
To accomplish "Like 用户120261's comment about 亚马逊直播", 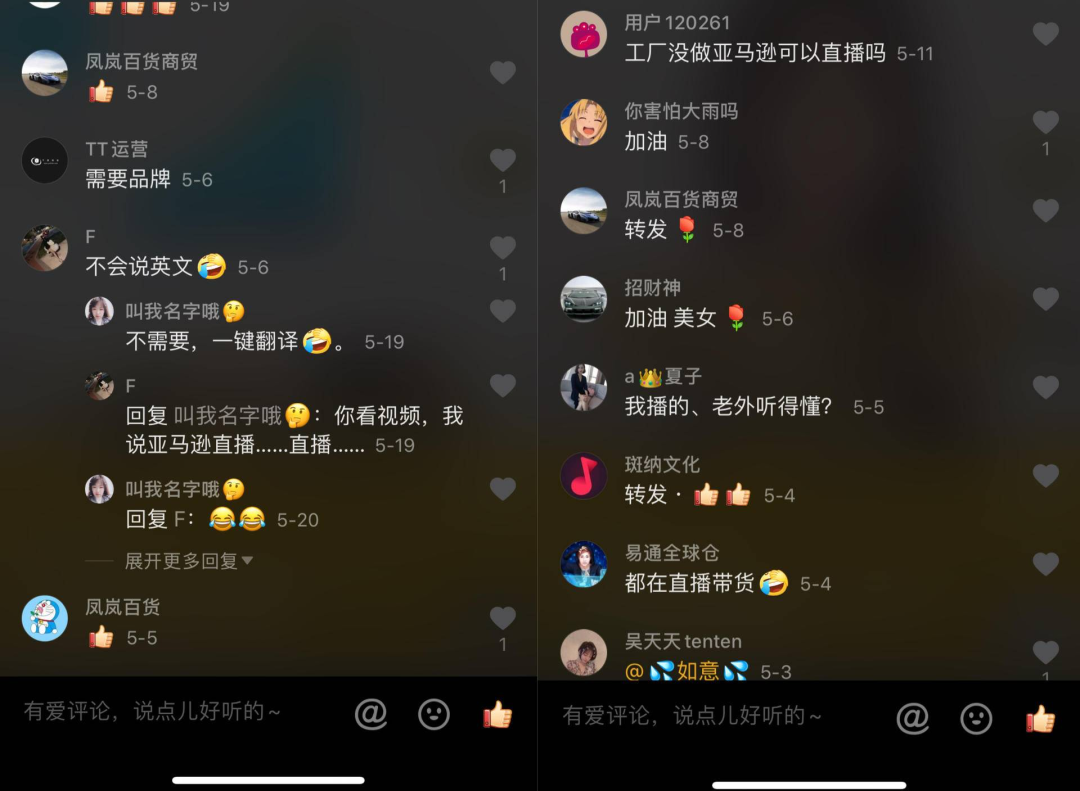I will point(1045,34).
